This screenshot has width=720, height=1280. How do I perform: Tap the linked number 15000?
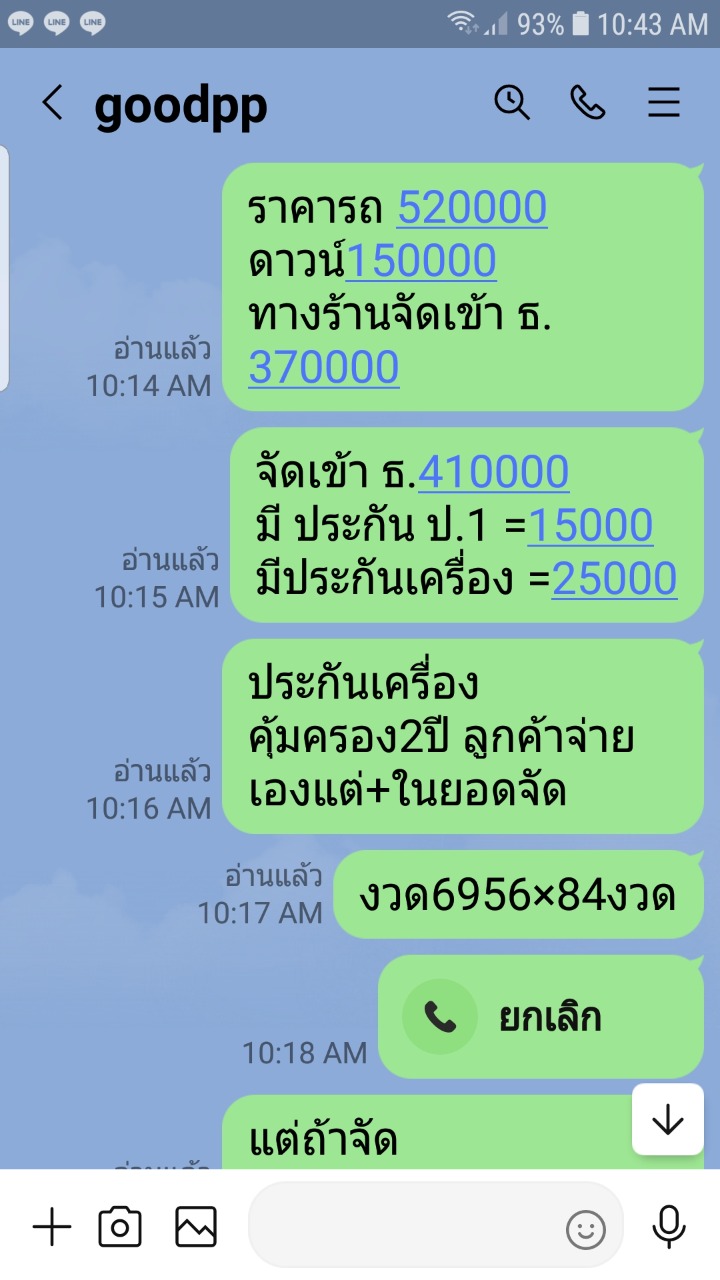click(590, 526)
